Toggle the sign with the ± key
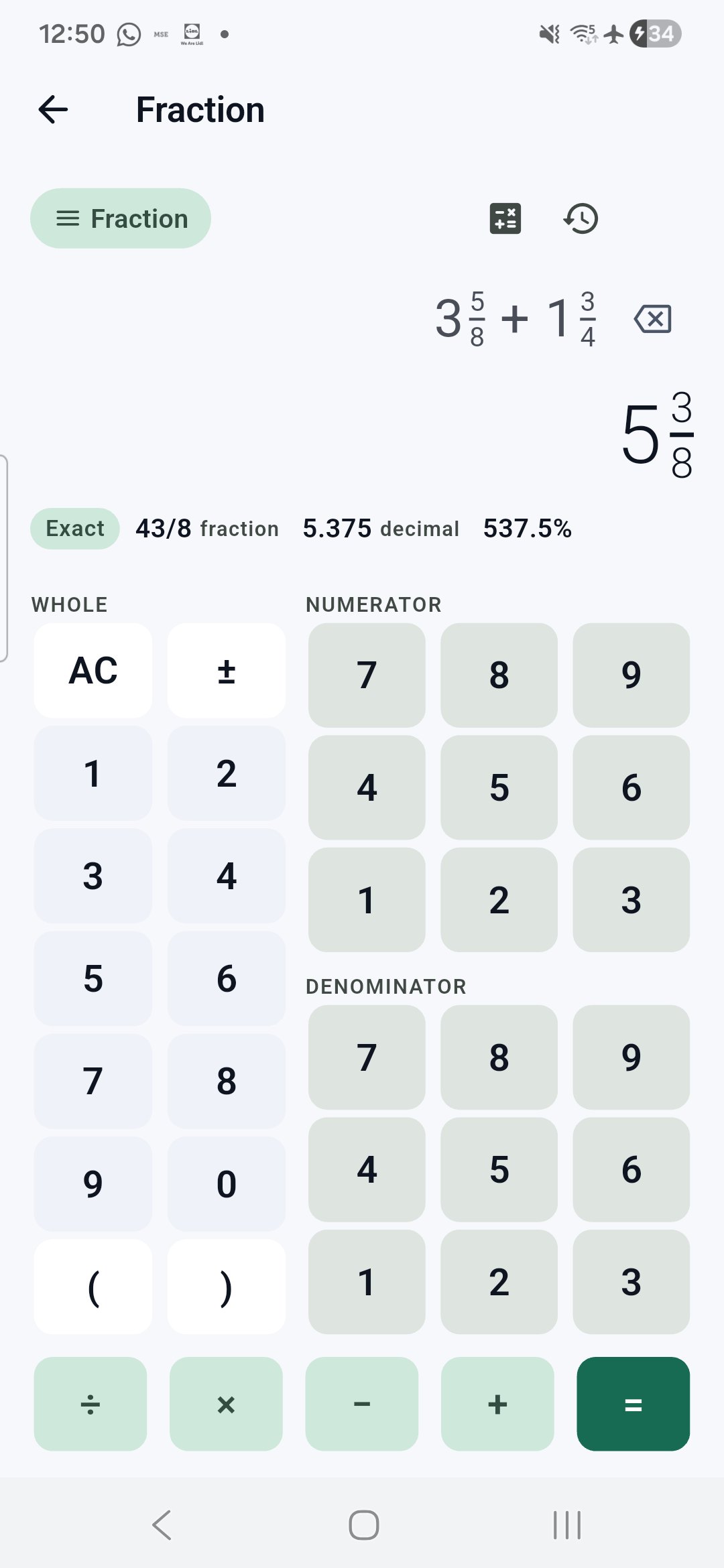The height and width of the screenshot is (1568, 724). [x=227, y=671]
